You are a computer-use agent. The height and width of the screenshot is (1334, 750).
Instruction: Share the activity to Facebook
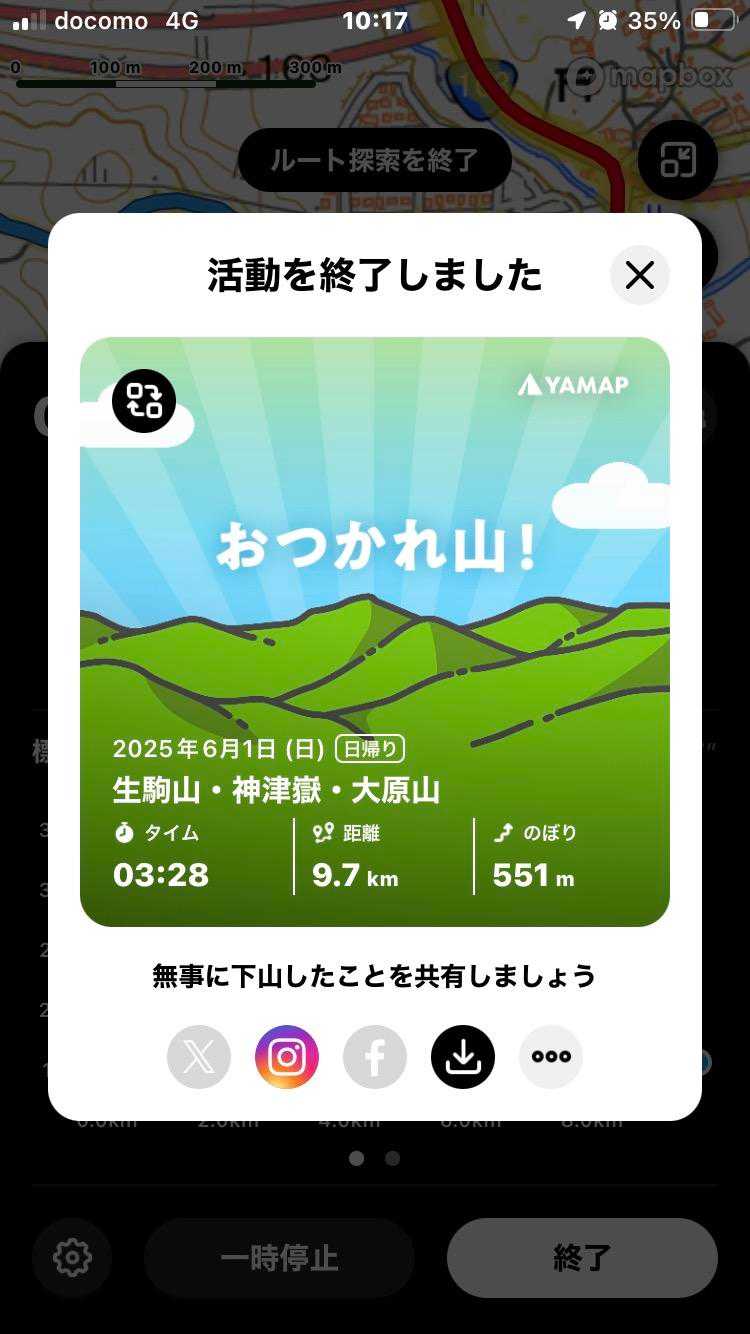(x=375, y=1057)
